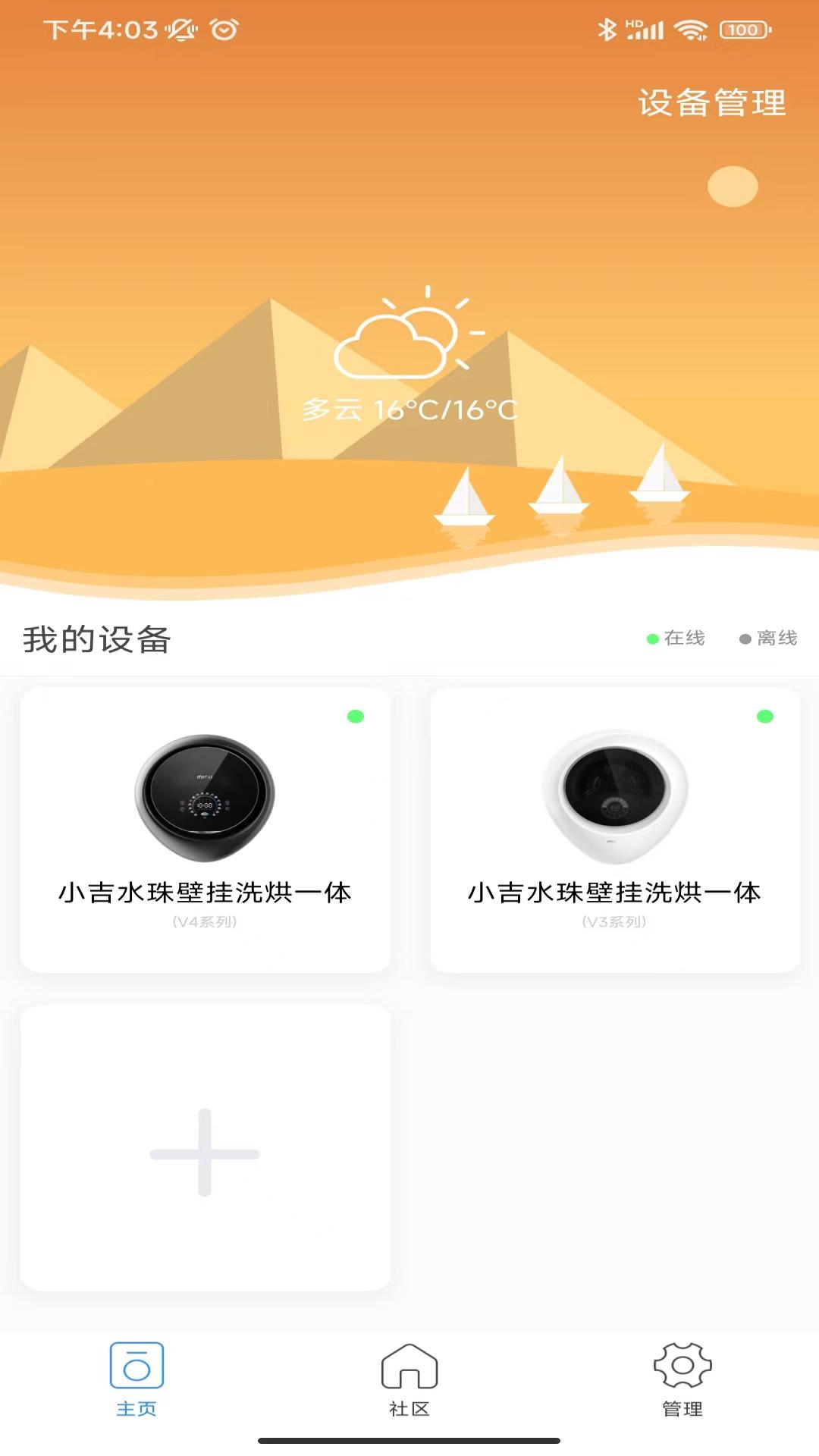Open 设备管理 device management

[x=711, y=104]
